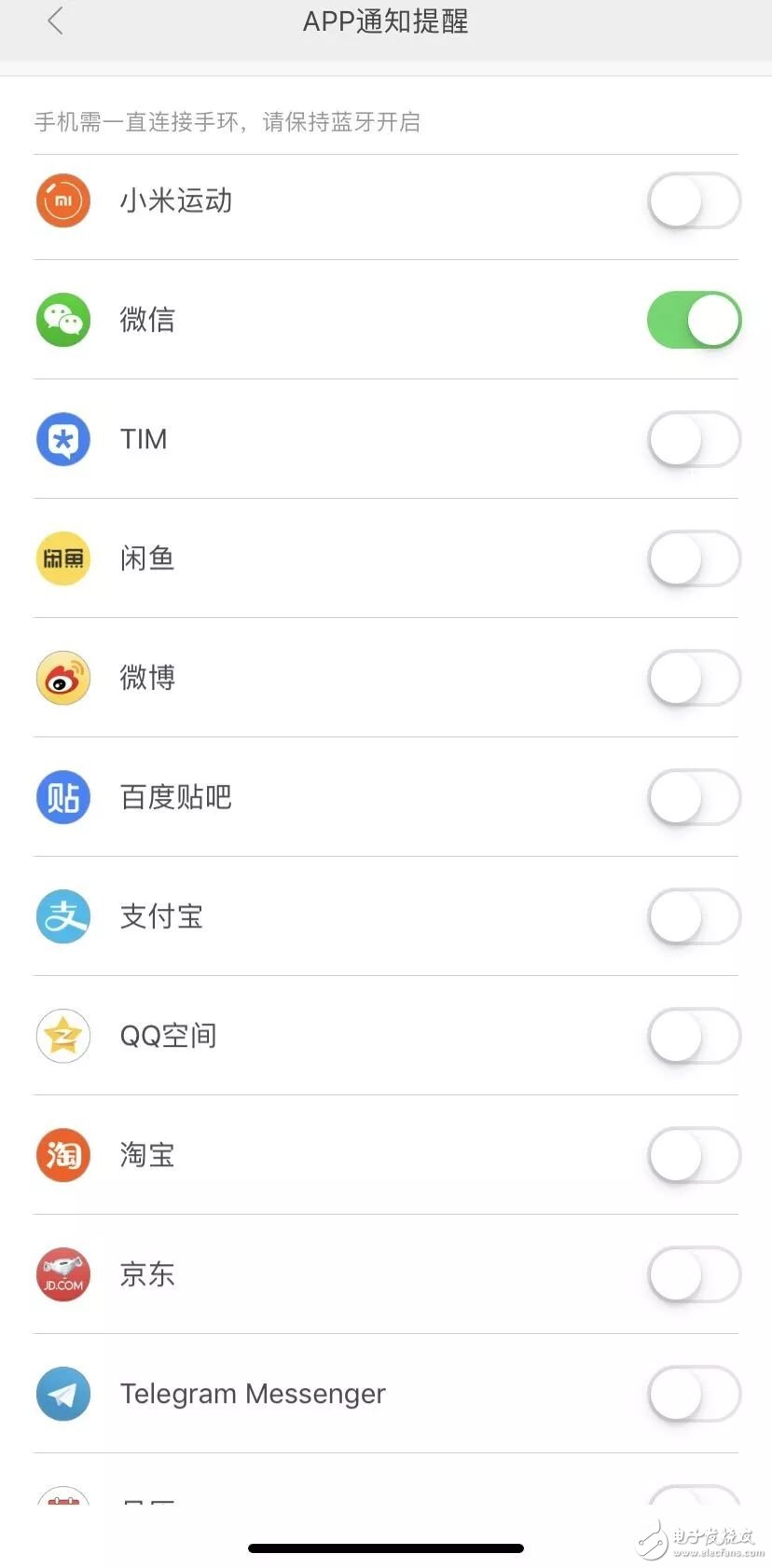This screenshot has height=1568, width=772.
Task: Switch on 京东 notification reminder
Action: click(694, 1274)
